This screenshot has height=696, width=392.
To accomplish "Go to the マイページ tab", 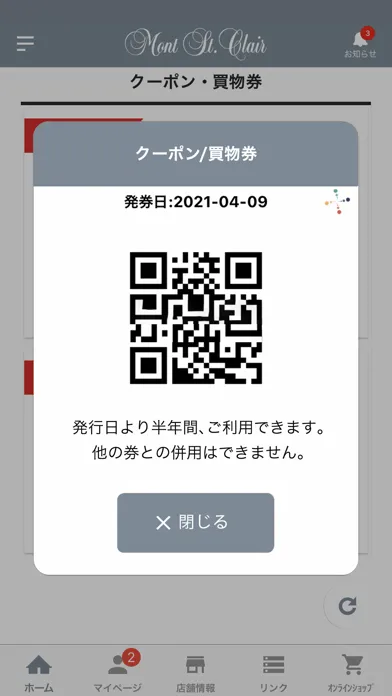I will tap(118, 672).
